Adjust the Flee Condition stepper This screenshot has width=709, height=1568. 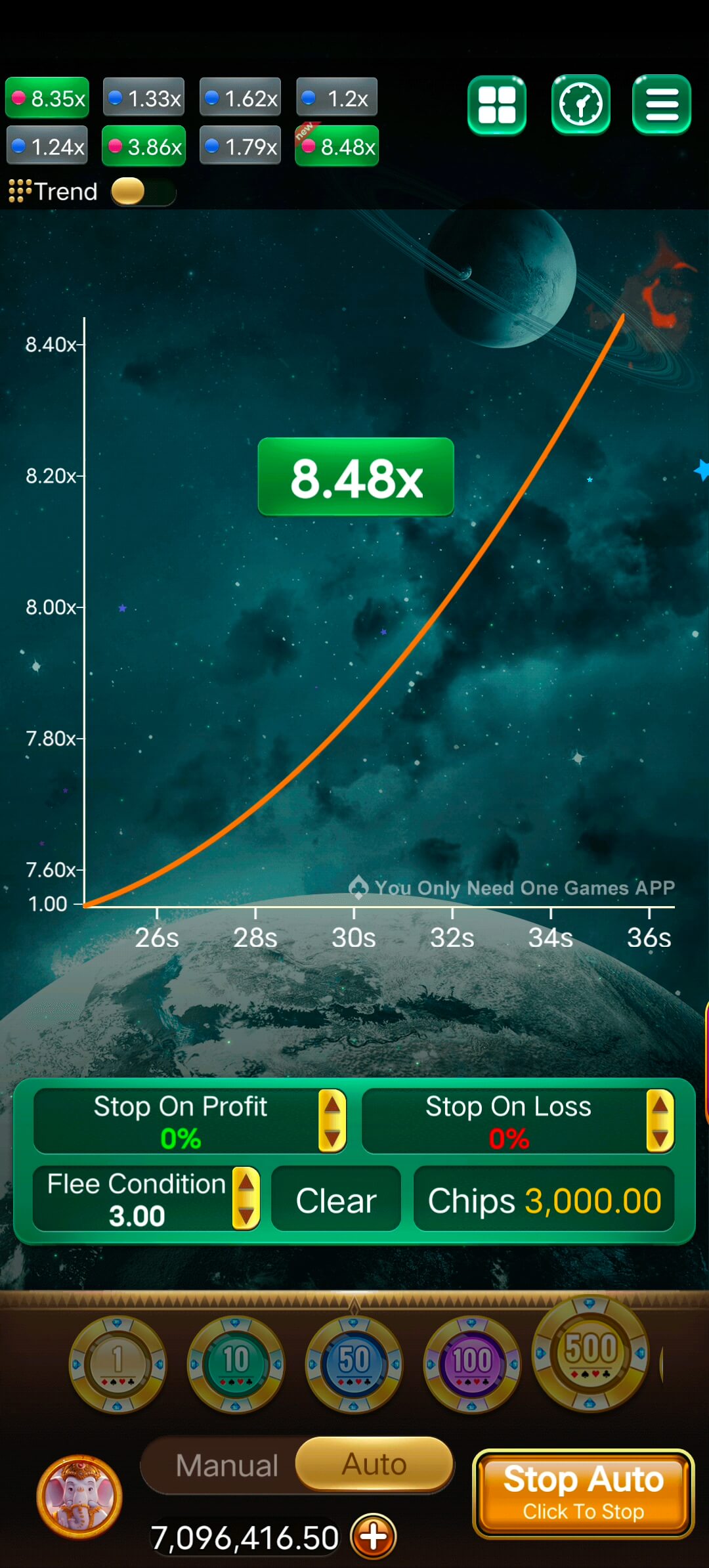coord(246,1198)
